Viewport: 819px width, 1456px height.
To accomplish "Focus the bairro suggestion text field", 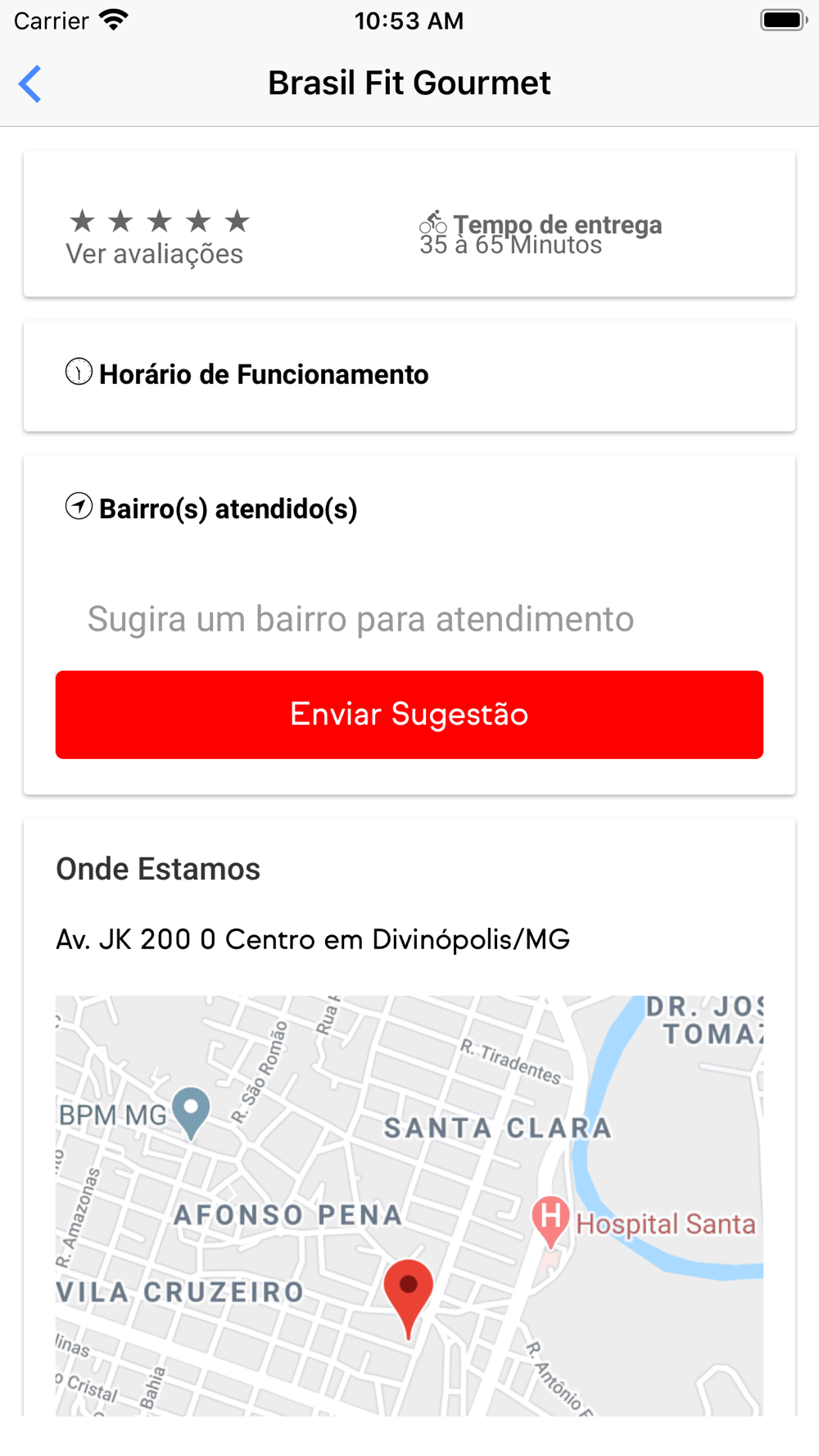I will point(409,618).
